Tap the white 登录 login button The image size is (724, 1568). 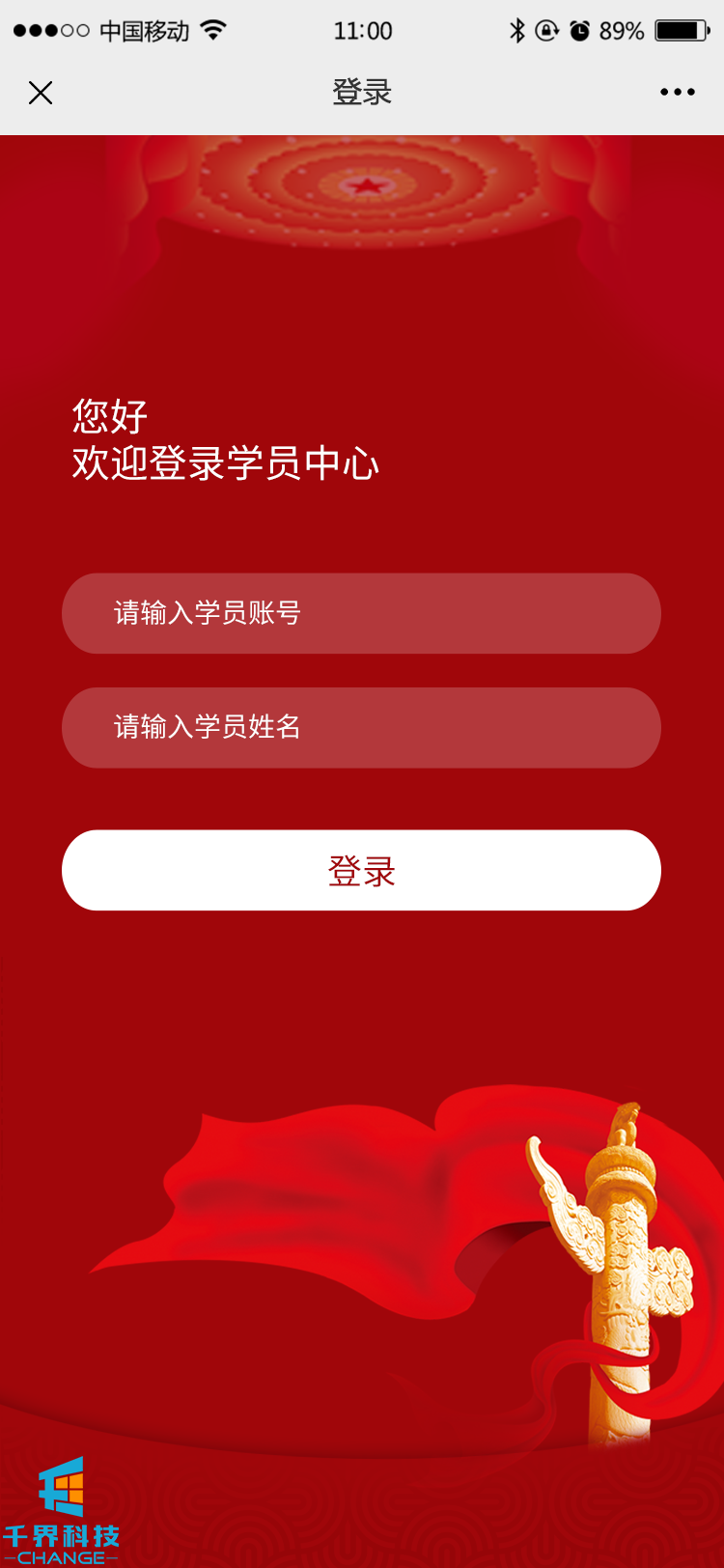coord(361,870)
